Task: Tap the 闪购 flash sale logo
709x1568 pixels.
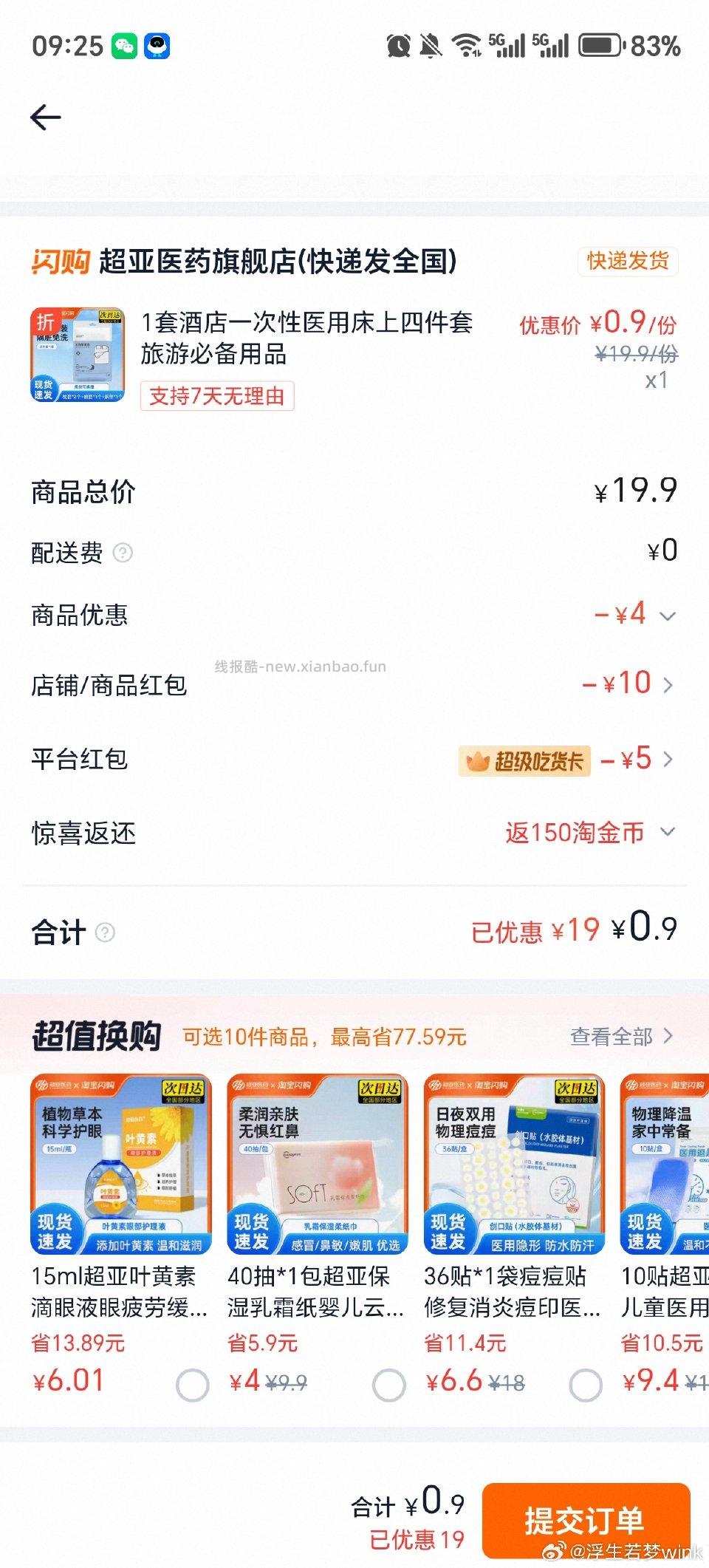Action: 58,261
